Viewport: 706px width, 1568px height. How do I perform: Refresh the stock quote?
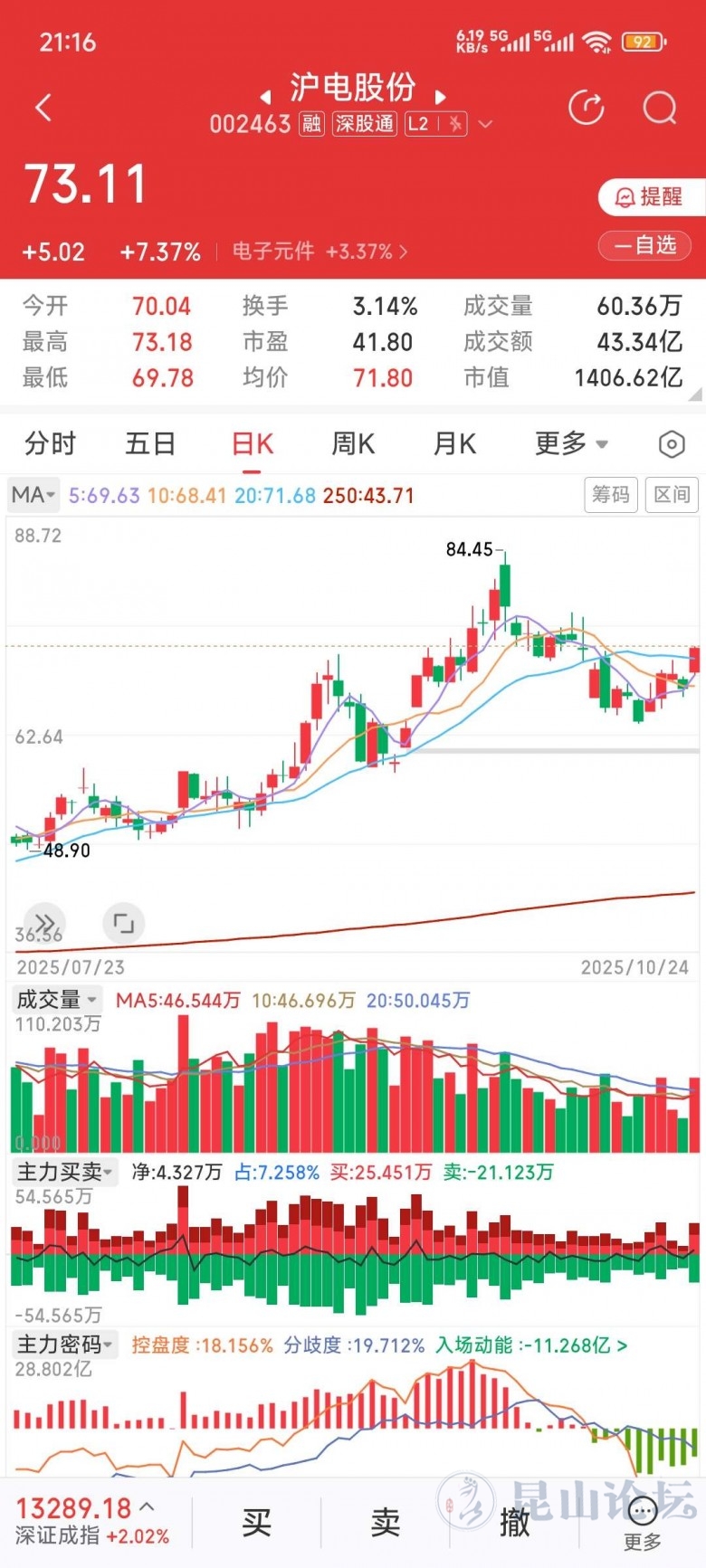(x=587, y=108)
